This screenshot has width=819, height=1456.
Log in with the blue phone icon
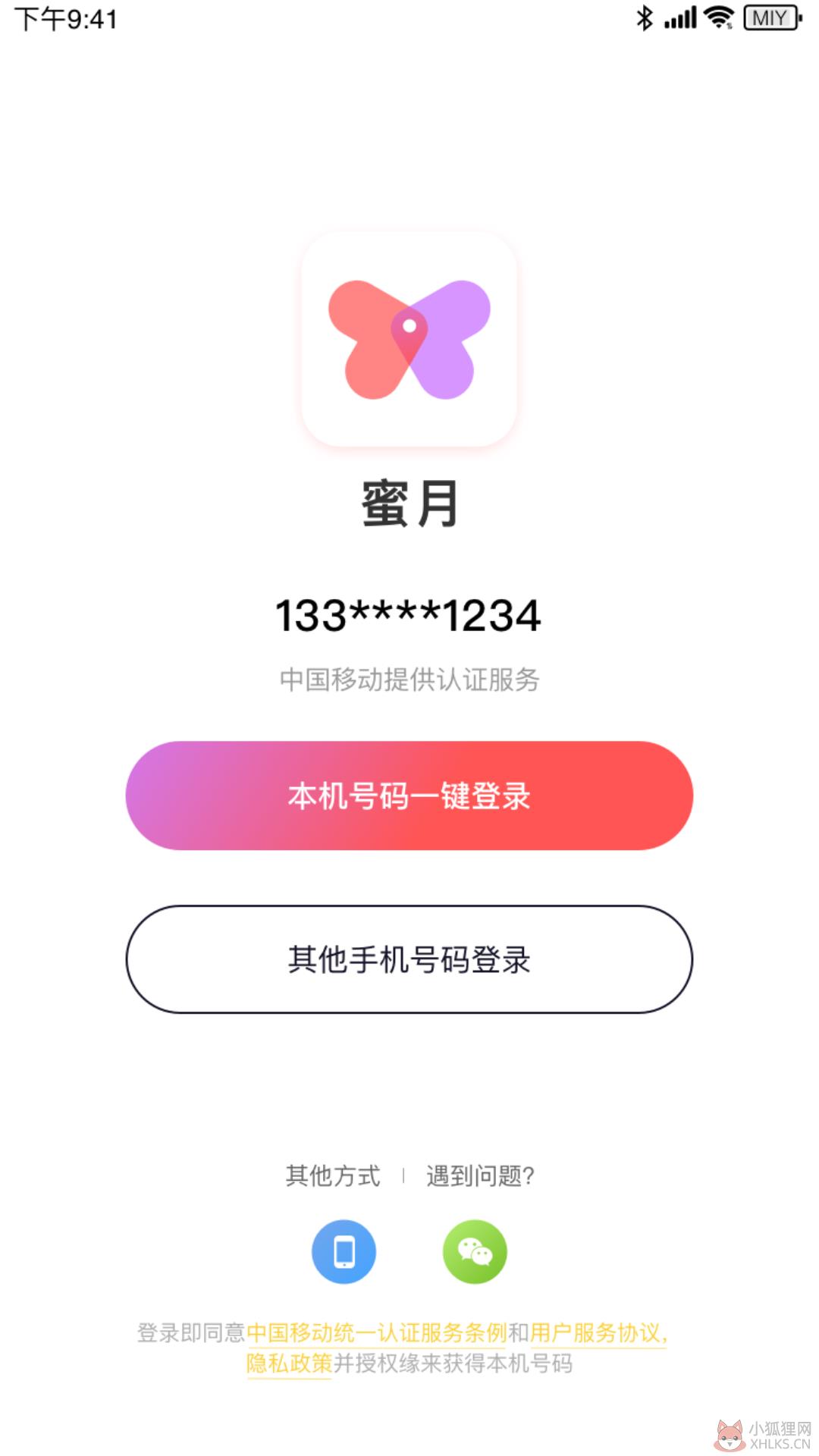pyautogui.click(x=344, y=1251)
